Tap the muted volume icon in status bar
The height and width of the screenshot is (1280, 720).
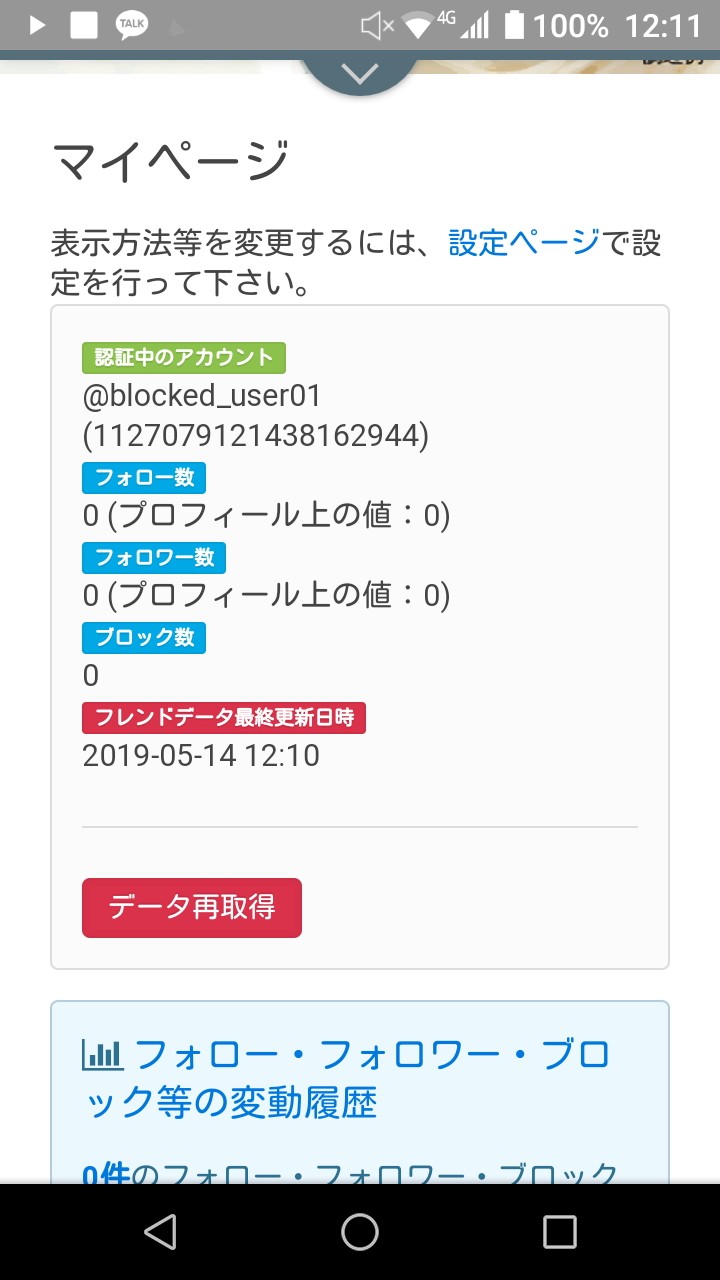(x=378, y=27)
